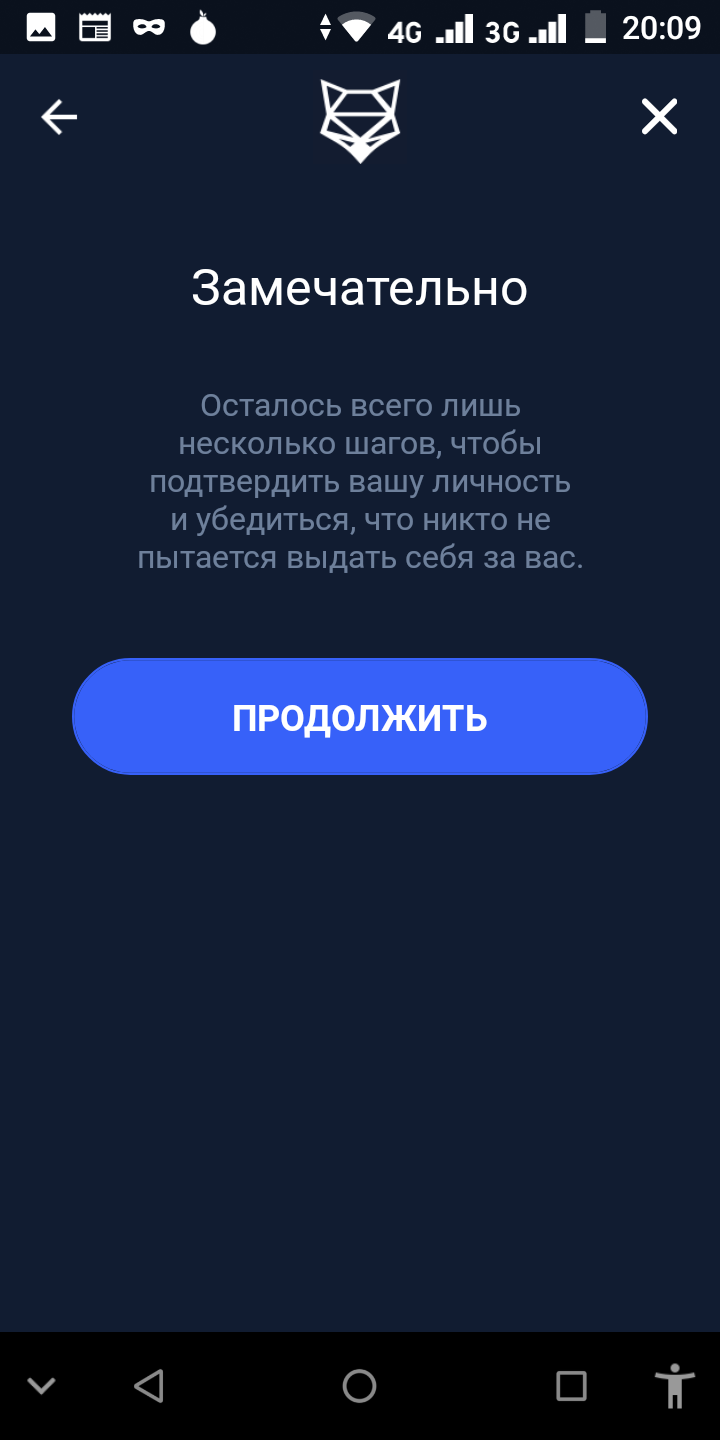Hide the navigation bar with the chevron
Screen dimensions: 720x1440
[41, 1386]
